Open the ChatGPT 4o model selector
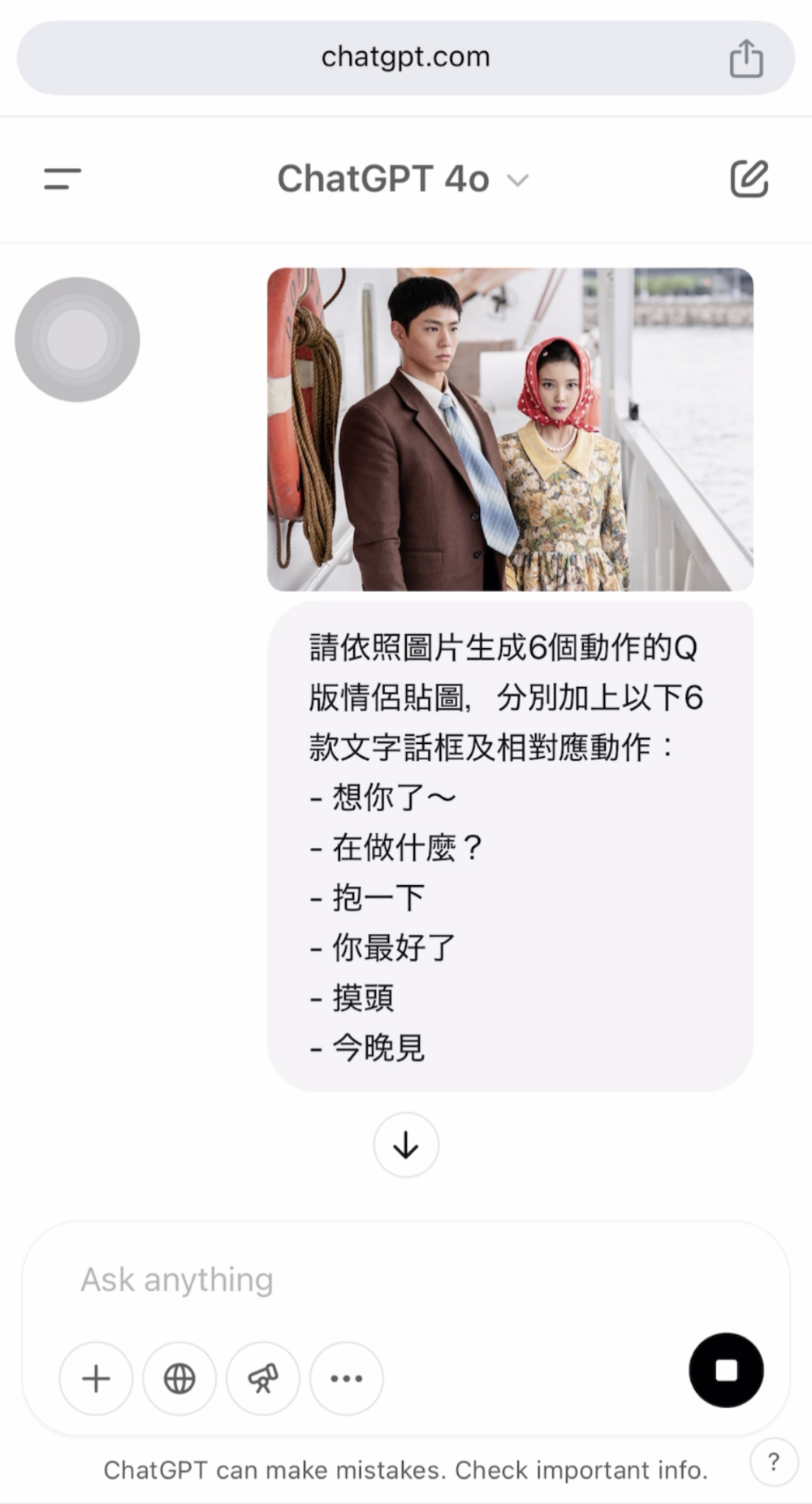Viewport: 812px width, 1504px height. [x=382, y=179]
